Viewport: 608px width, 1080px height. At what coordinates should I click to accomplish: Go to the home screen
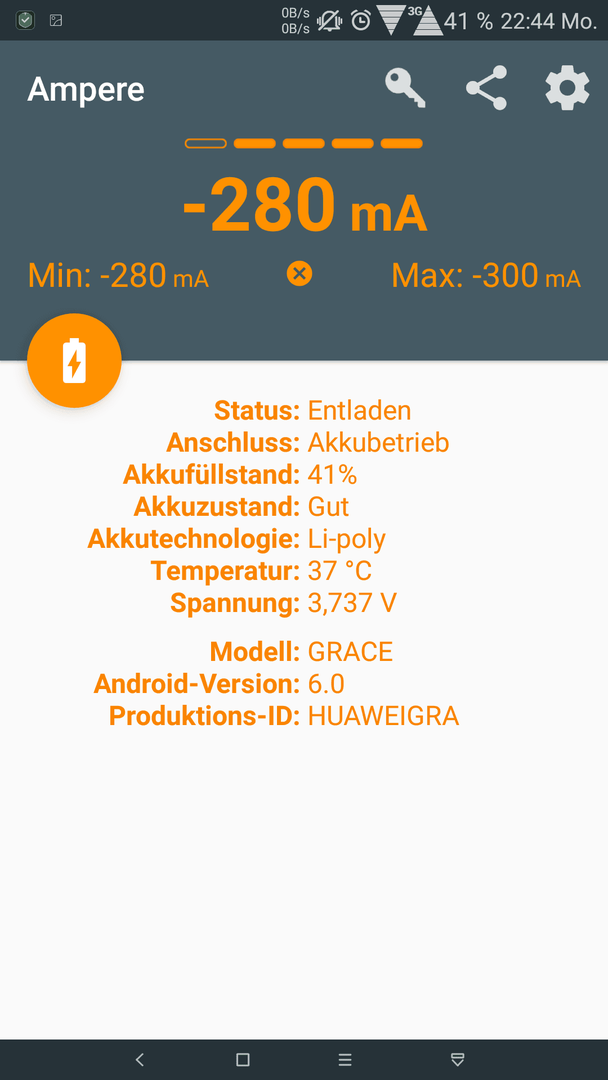(x=242, y=1059)
